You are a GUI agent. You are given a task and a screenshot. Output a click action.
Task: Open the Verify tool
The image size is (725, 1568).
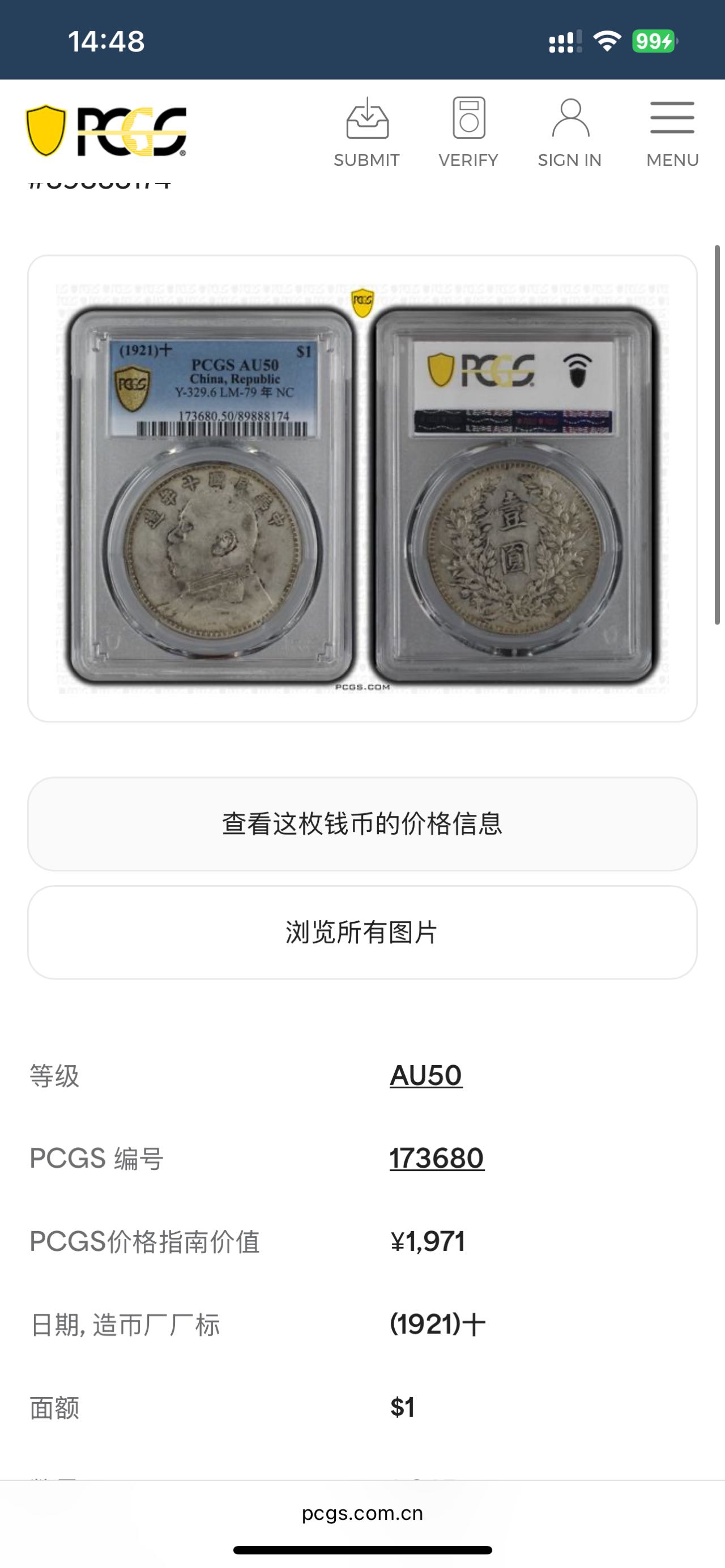click(468, 132)
